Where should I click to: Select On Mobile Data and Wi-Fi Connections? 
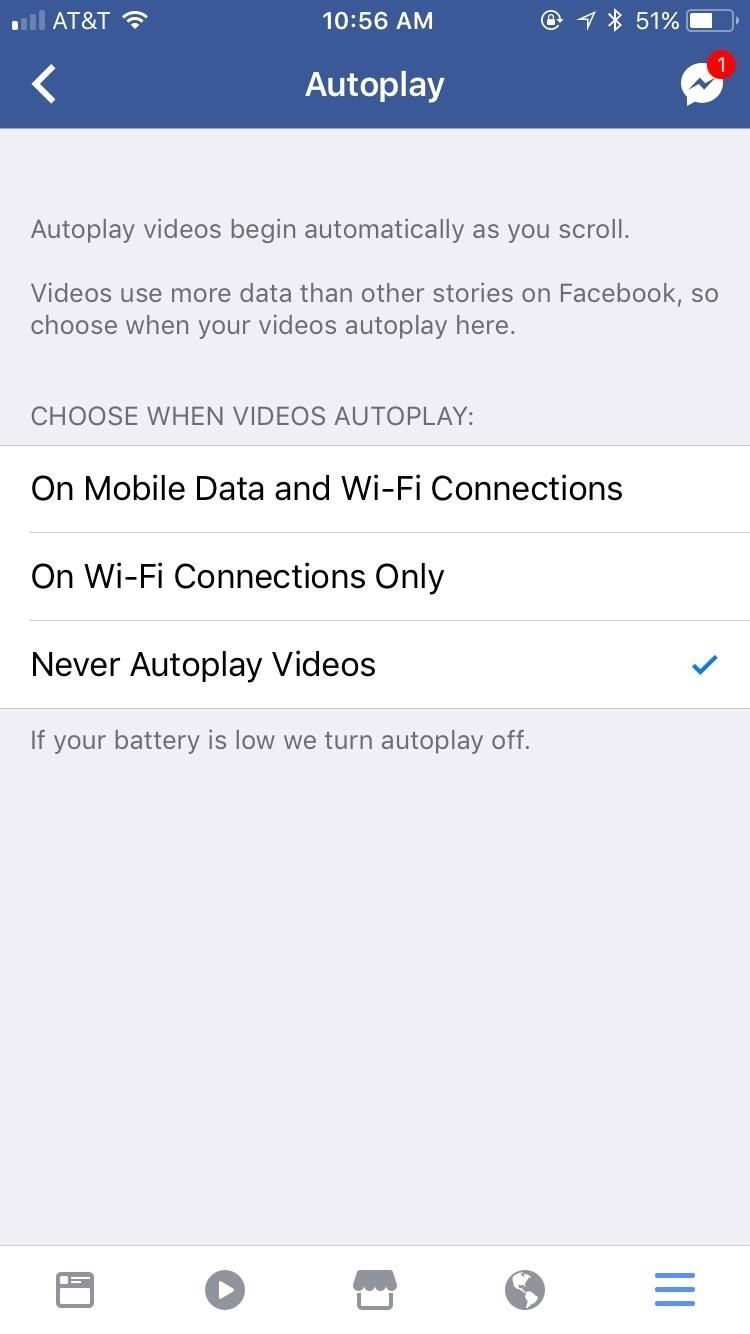[x=326, y=489]
